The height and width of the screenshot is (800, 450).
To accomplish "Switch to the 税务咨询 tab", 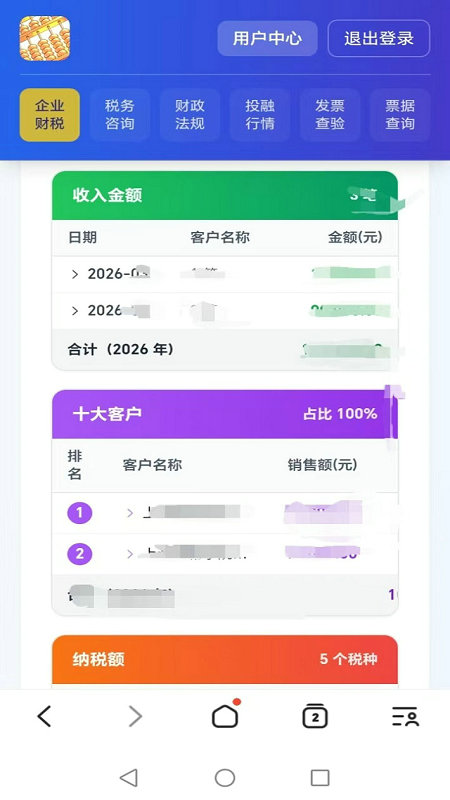I will click(x=119, y=115).
